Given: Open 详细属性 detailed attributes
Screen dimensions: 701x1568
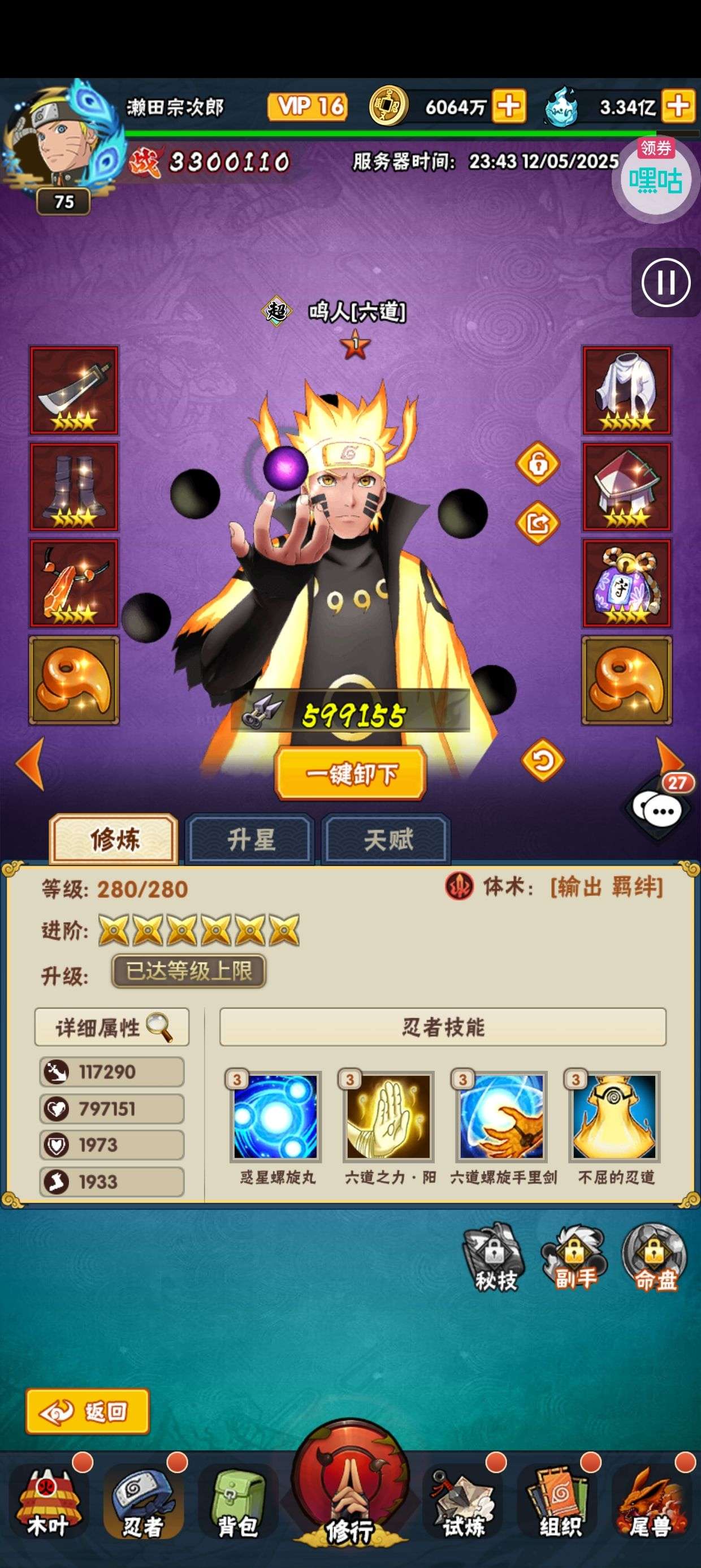Looking at the screenshot, I should [x=112, y=1027].
